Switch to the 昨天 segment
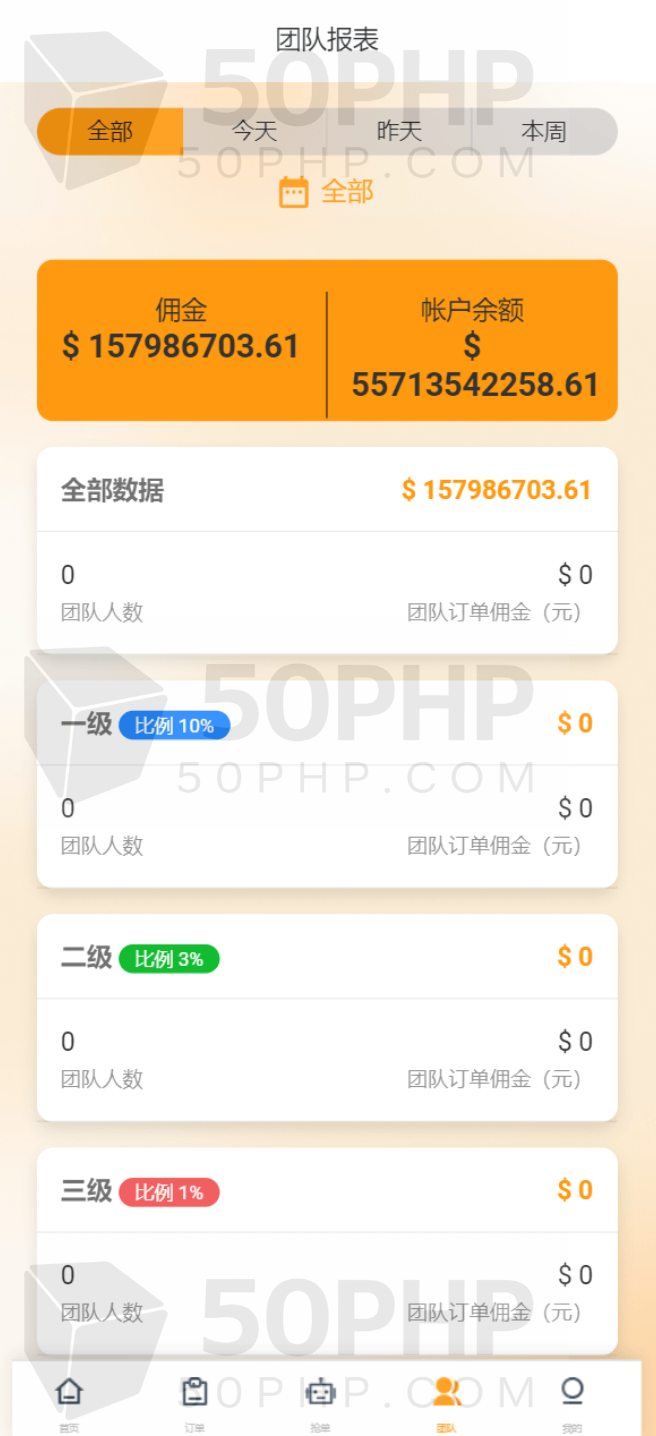The image size is (656, 1436). 399,131
